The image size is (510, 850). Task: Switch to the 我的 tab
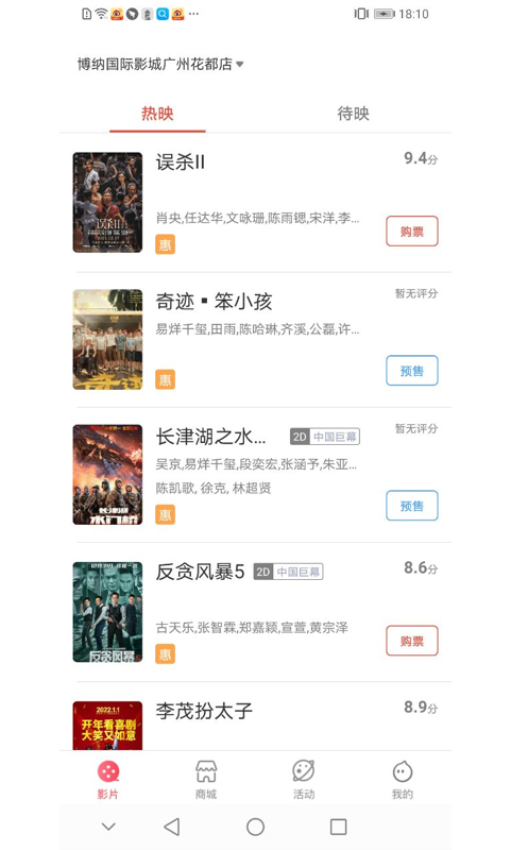(x=402, y=780)
